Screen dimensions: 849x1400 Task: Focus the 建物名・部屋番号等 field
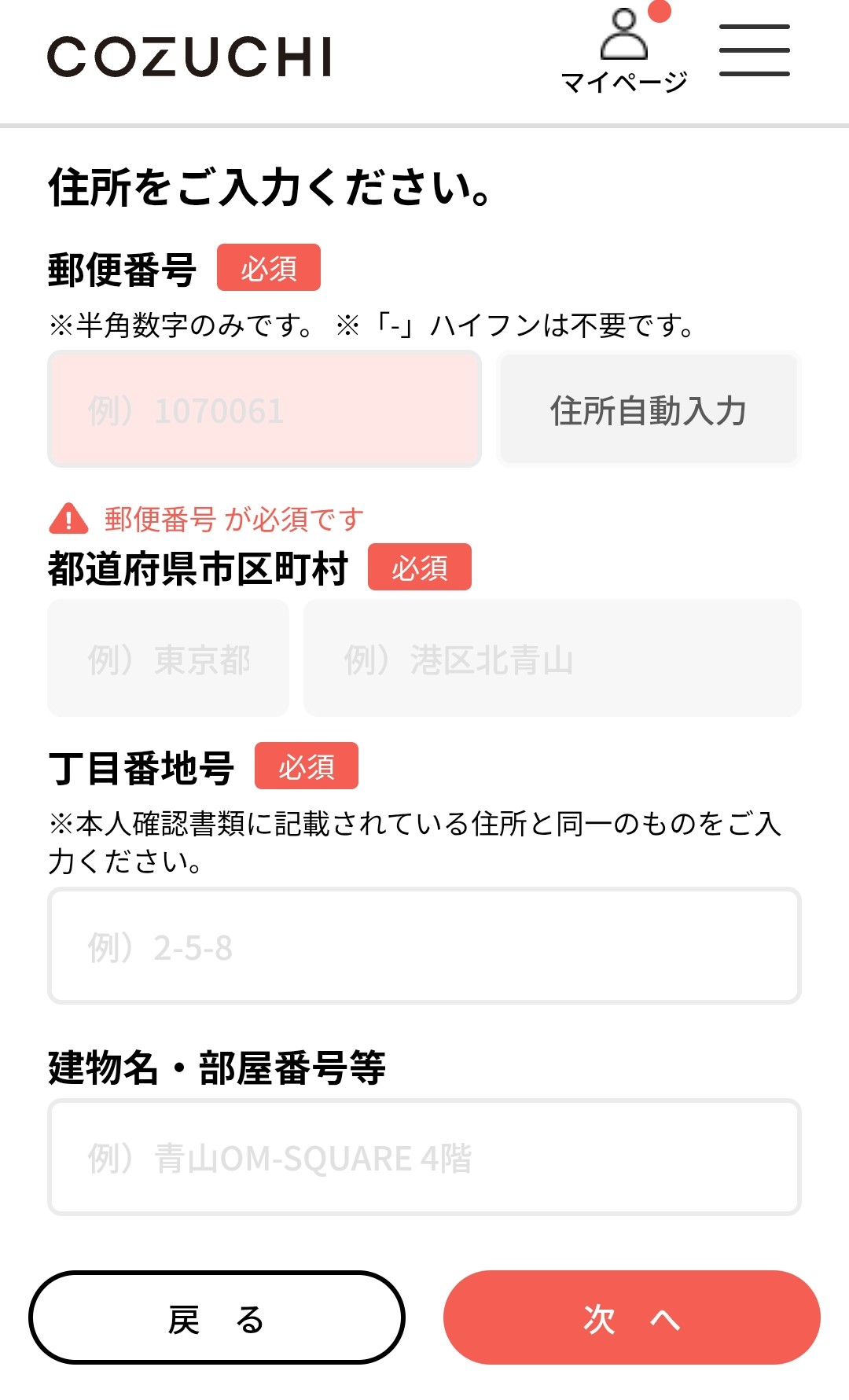click(424, 1157)
